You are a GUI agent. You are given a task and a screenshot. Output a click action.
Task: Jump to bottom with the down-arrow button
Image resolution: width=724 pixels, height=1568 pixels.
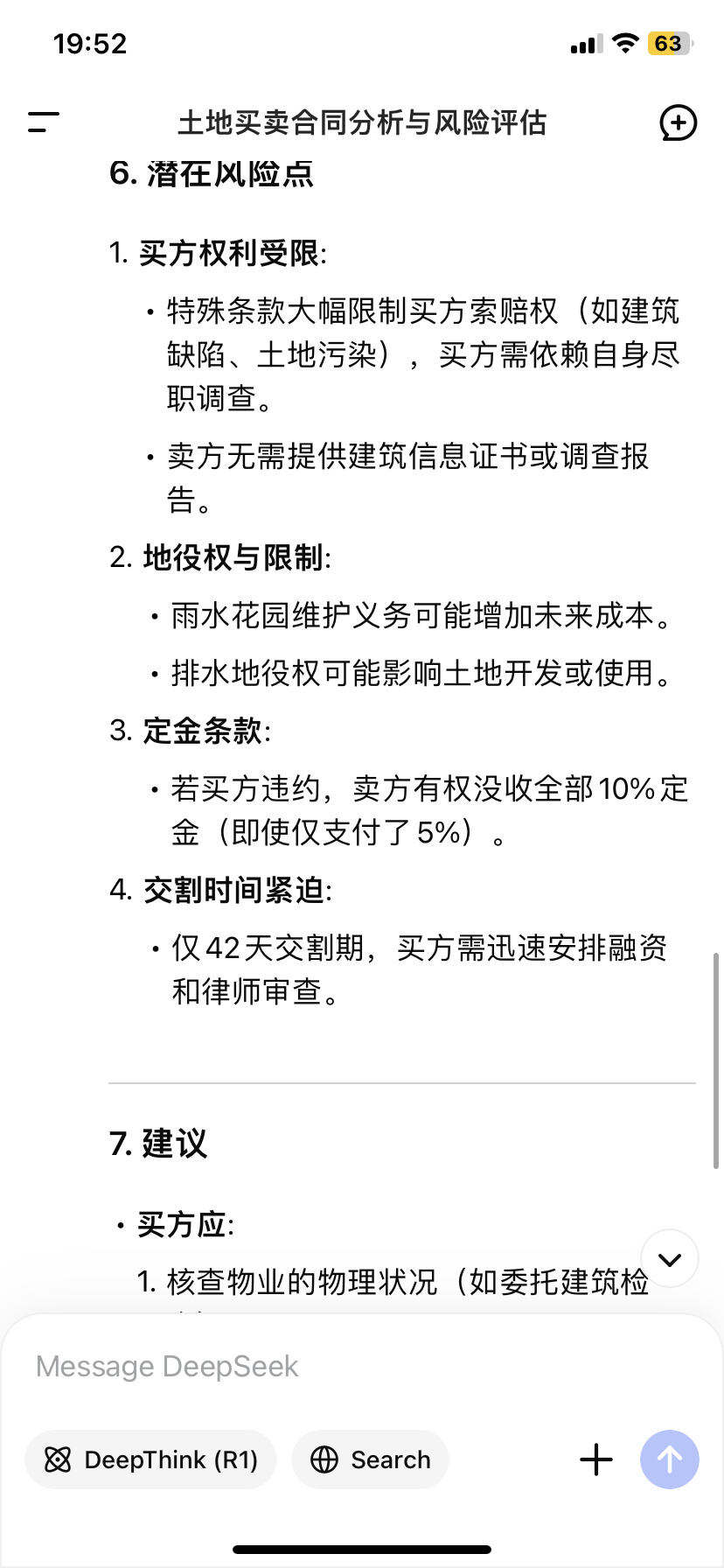point(670,1259)
